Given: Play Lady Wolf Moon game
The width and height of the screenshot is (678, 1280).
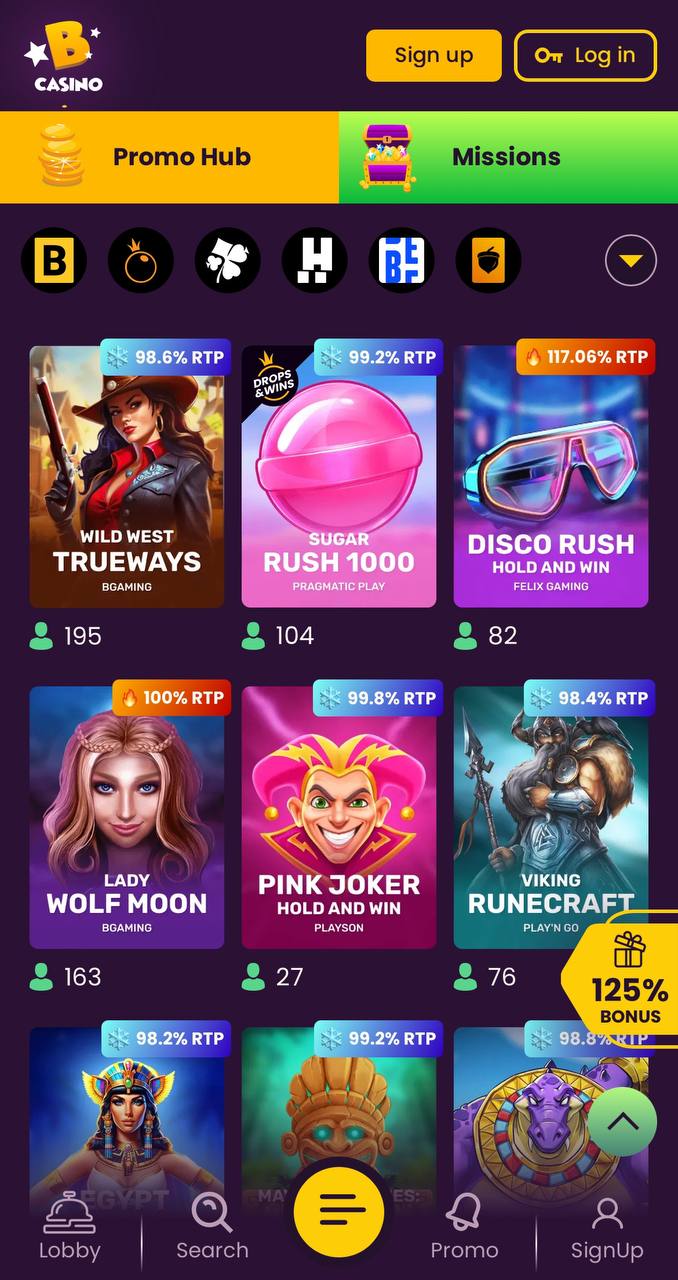Looking at the screenshot, I should (x=127, y=817).
